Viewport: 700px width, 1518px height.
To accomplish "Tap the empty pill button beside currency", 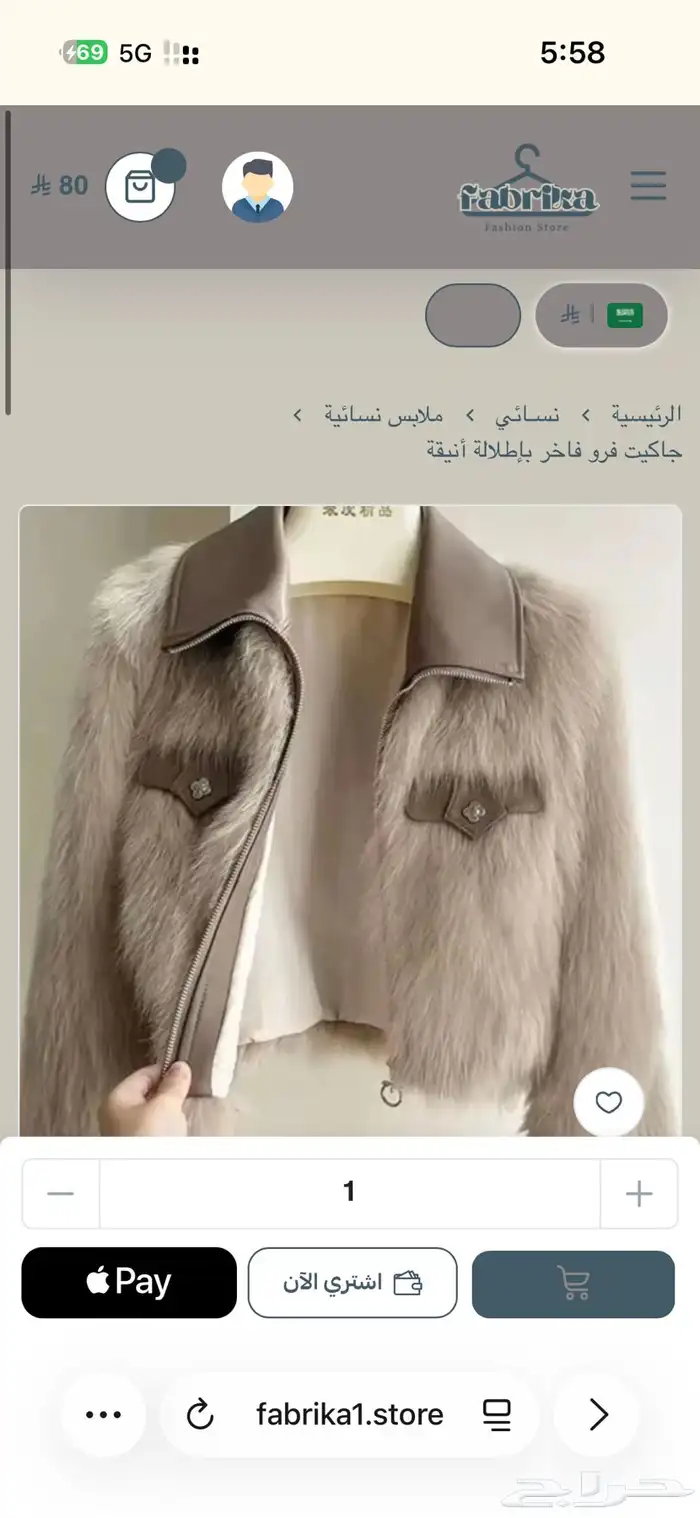I will click(x=473, y=316).
